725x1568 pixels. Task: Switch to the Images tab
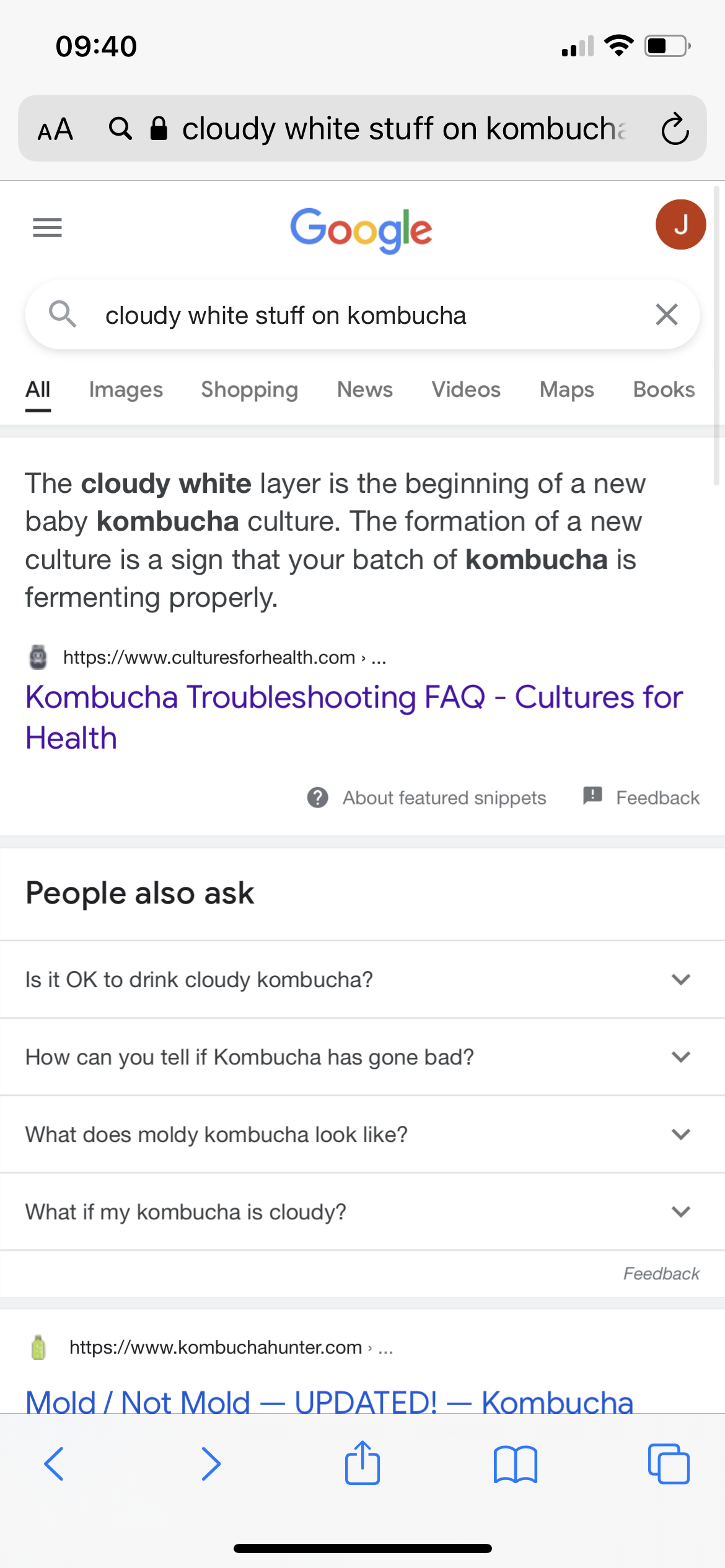tap(126, 390)
